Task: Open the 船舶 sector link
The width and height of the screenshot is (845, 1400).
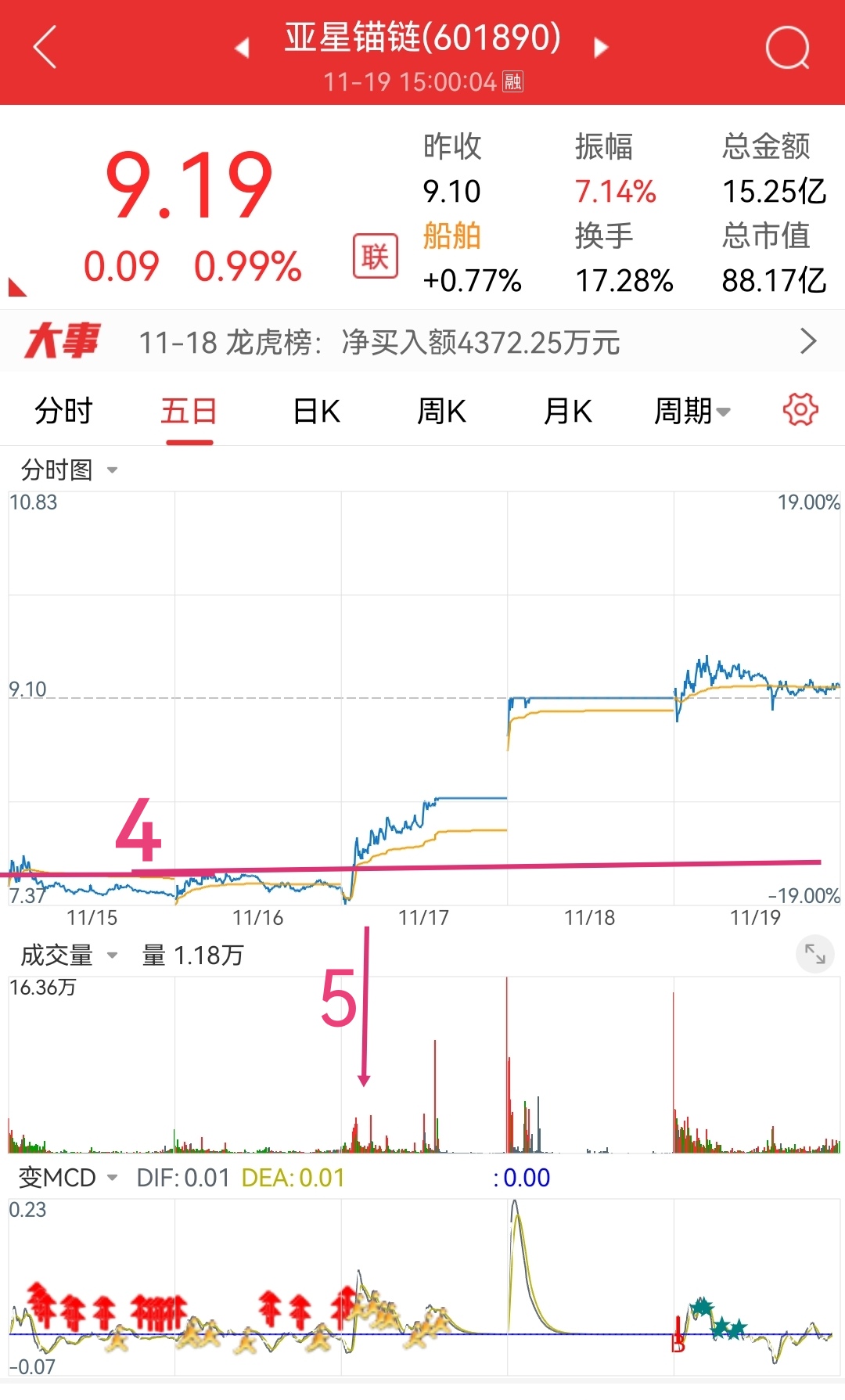Action: click(451, 236)
